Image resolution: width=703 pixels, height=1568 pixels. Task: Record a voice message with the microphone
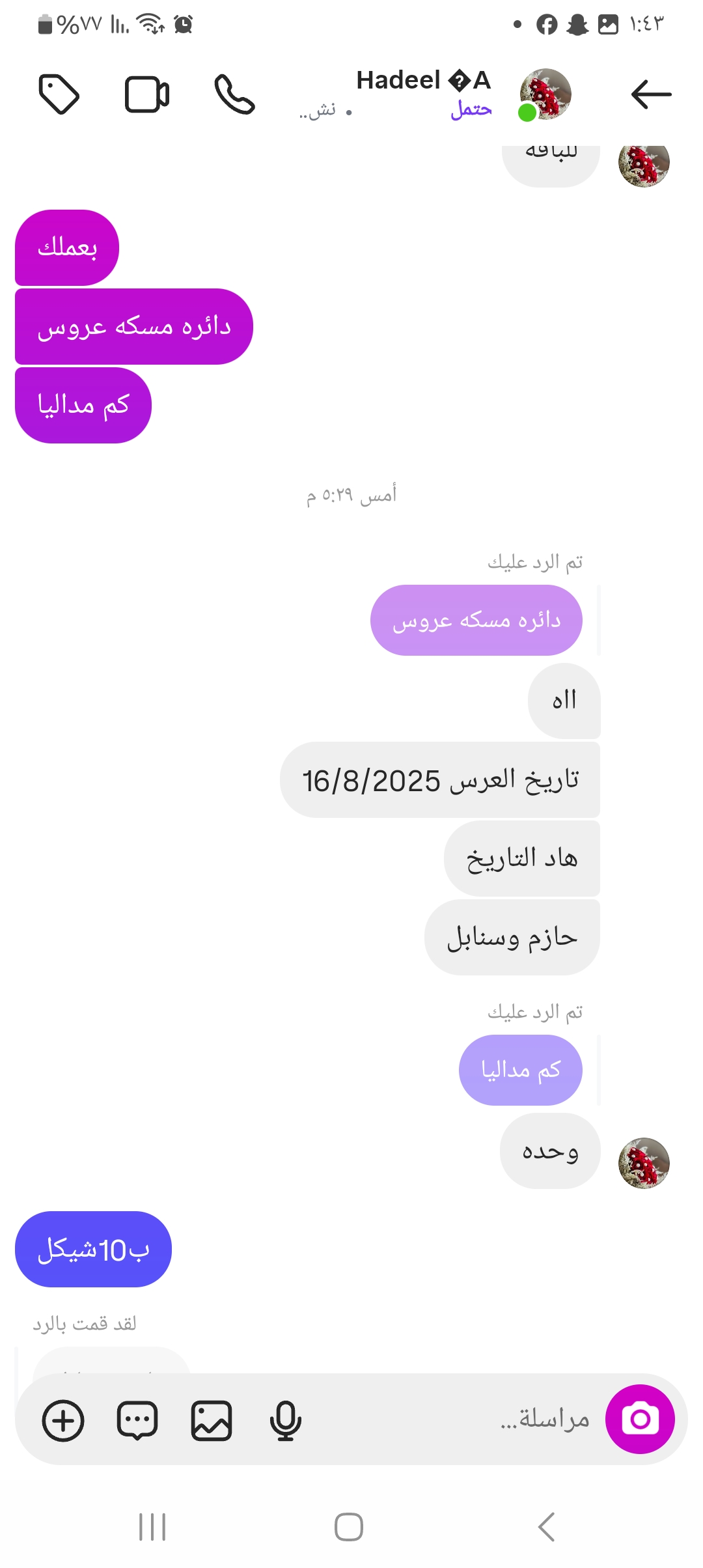(x=285, y=1420)
